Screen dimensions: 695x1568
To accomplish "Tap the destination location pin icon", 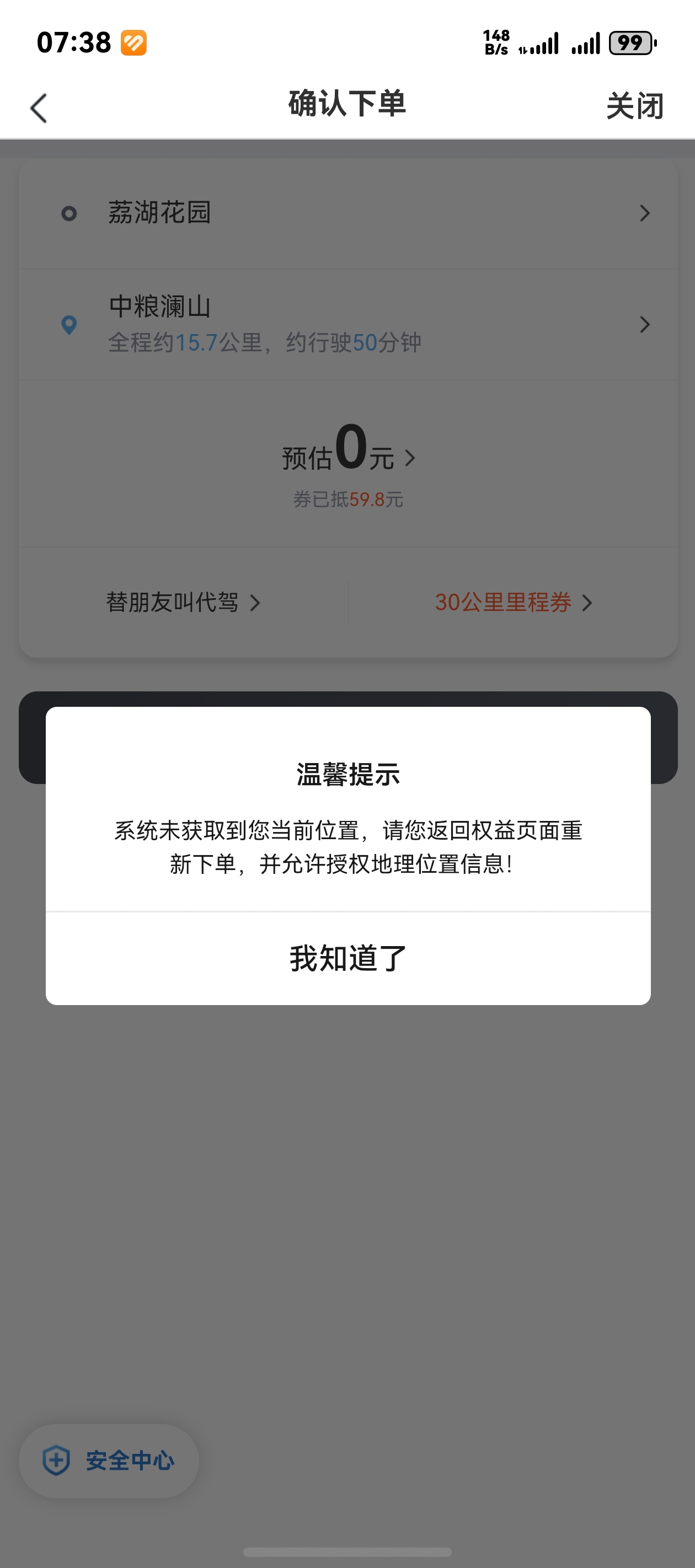I will (69, 325).
